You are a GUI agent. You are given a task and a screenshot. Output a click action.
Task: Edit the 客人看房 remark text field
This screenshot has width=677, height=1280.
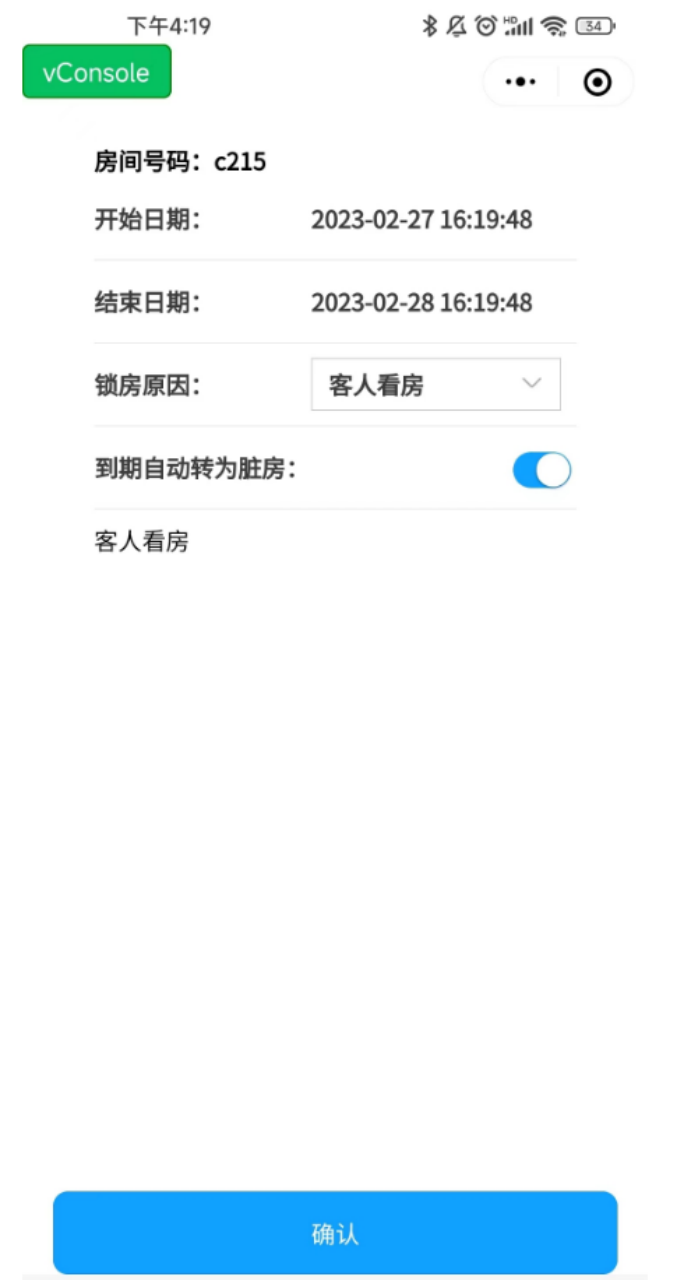point(335,543)
